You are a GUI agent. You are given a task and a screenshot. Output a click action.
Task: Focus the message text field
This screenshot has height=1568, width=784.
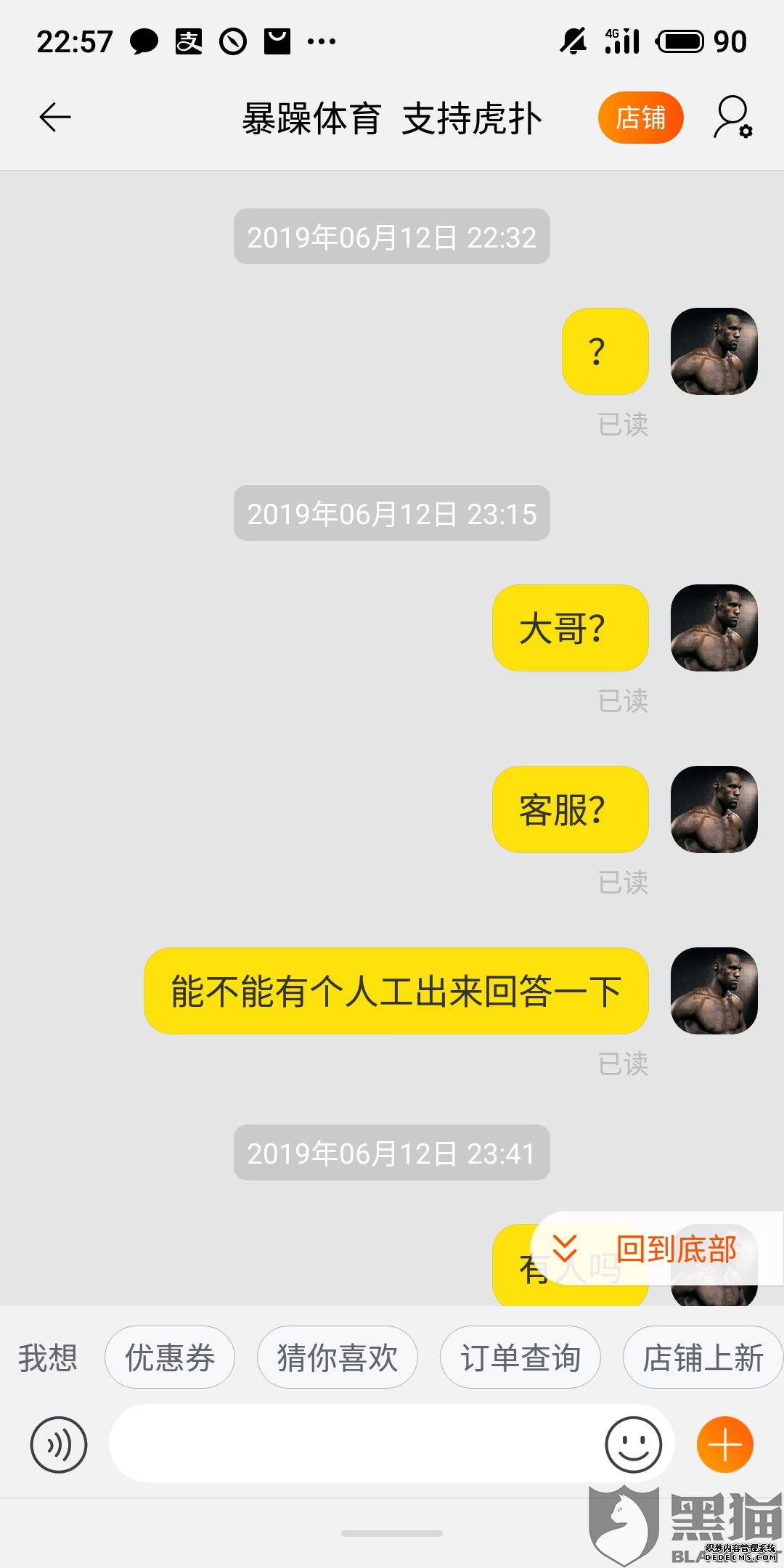coord(356,1445)
